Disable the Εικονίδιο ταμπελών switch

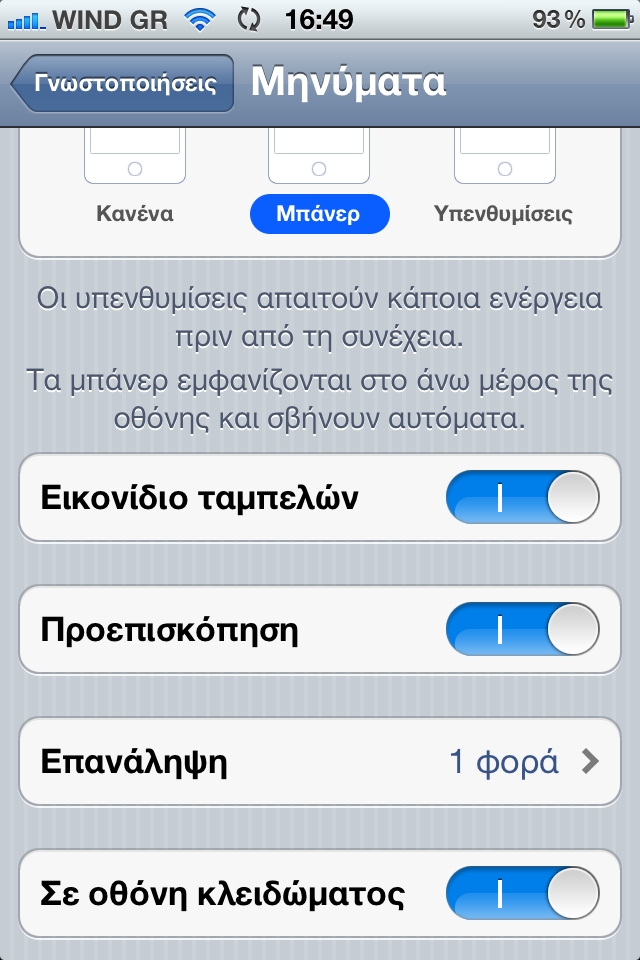pyautogui.click(x=522, y=498)
